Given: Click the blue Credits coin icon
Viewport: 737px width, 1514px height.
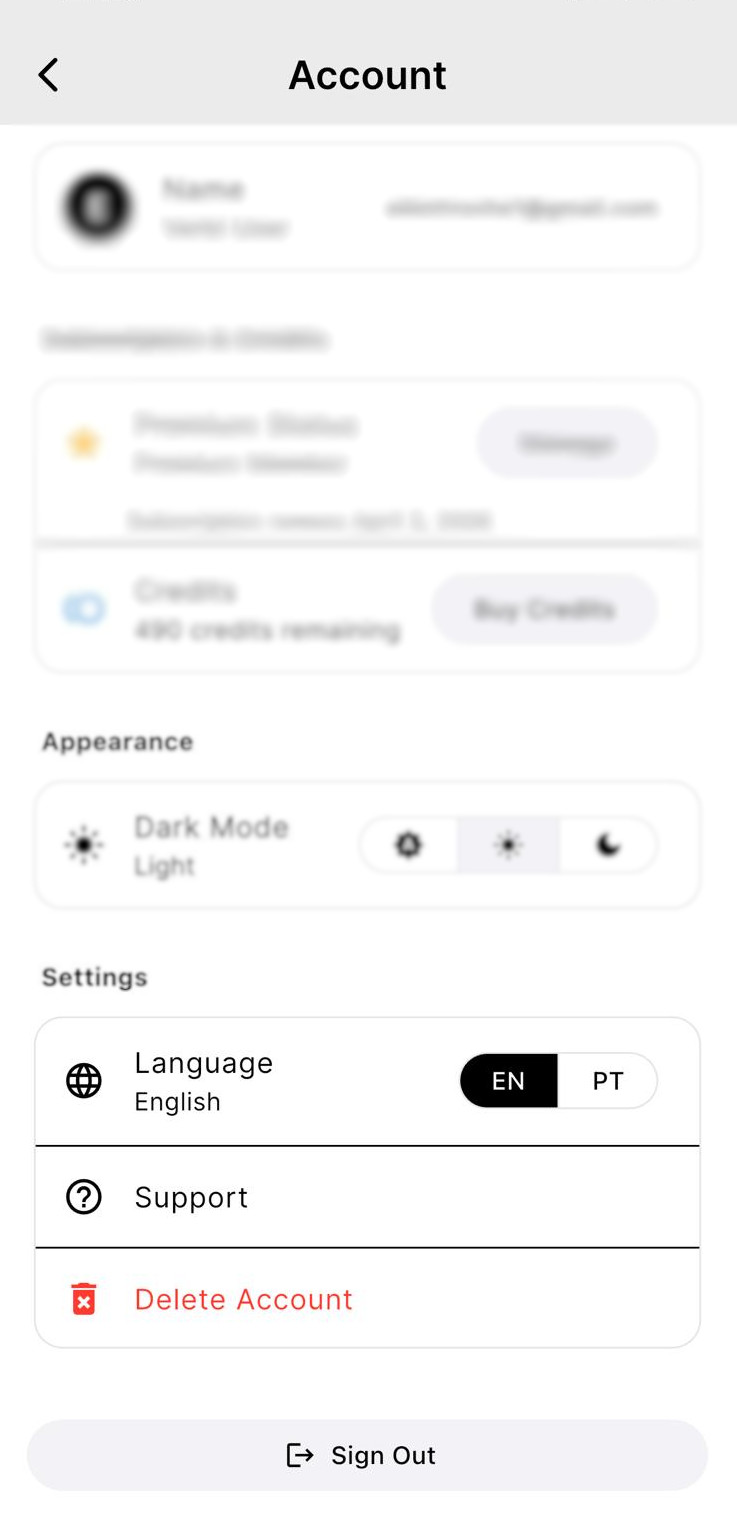Looking at the screenshot, I should [x=84, y=609].
